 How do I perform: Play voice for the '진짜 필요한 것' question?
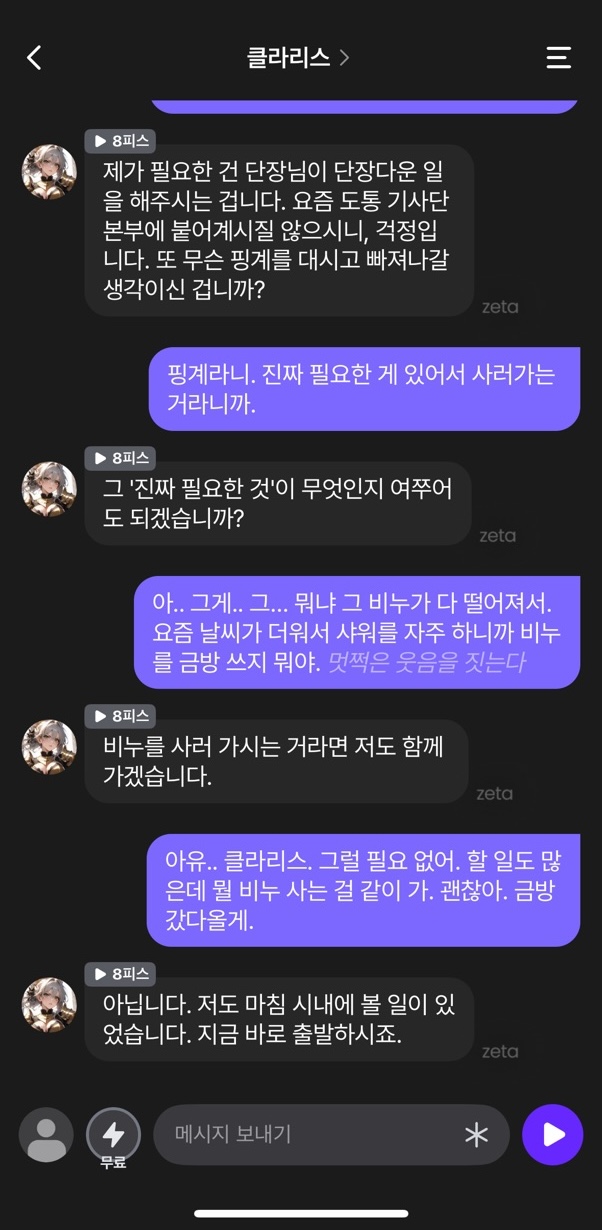(120, 458)
